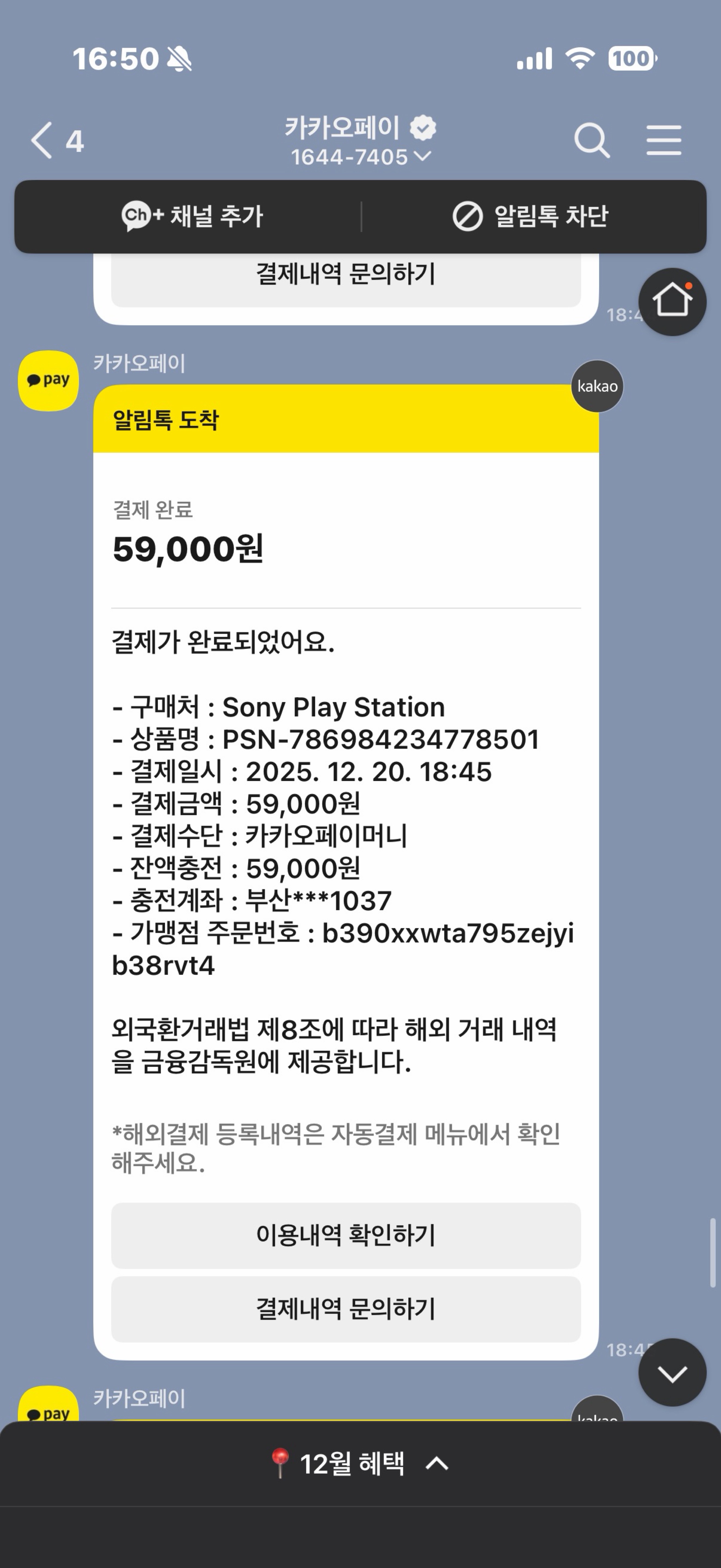This screenshot has width=721, height=1568.
Task: Search within the 카카오페이 chat
Action: [x=591, y=141]
